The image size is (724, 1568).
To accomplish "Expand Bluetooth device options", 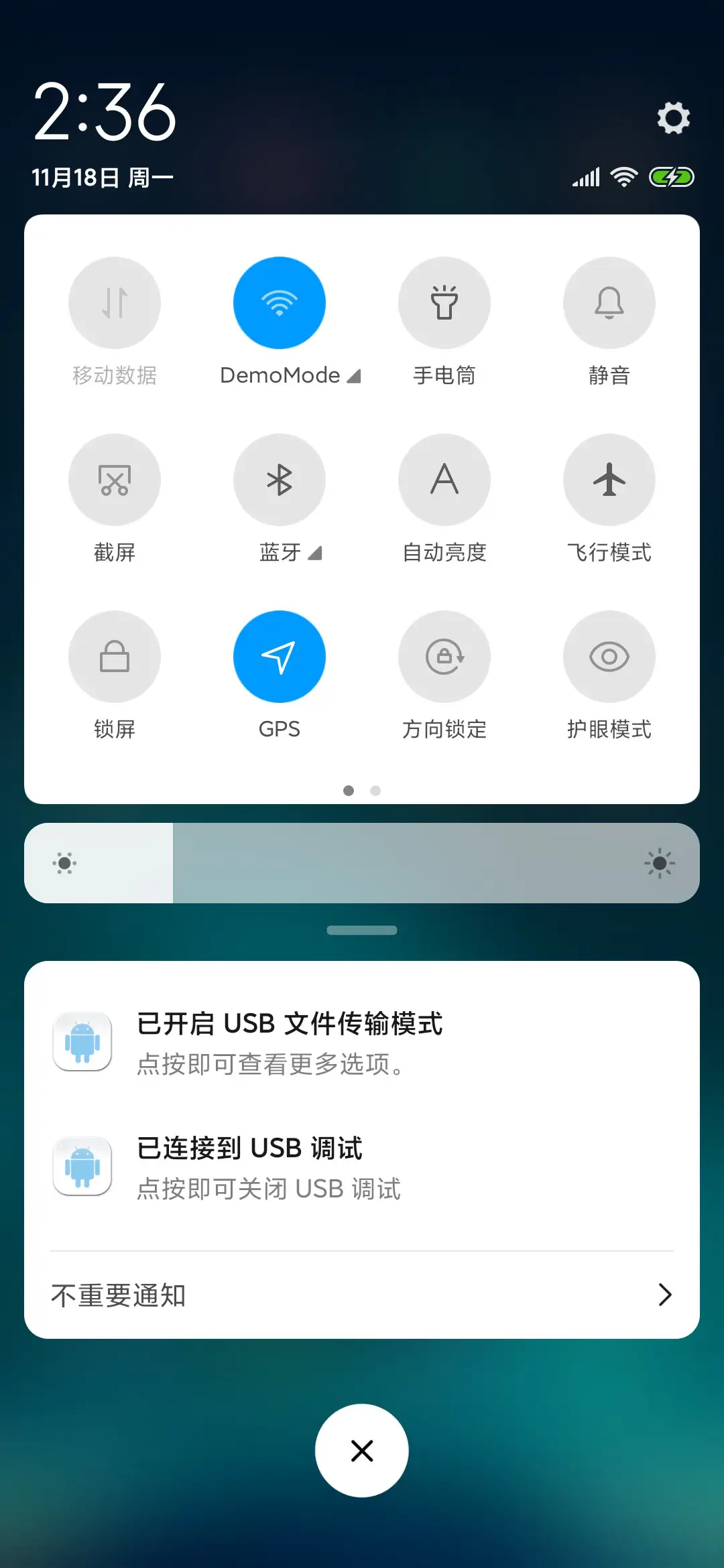I will point(312,553).
